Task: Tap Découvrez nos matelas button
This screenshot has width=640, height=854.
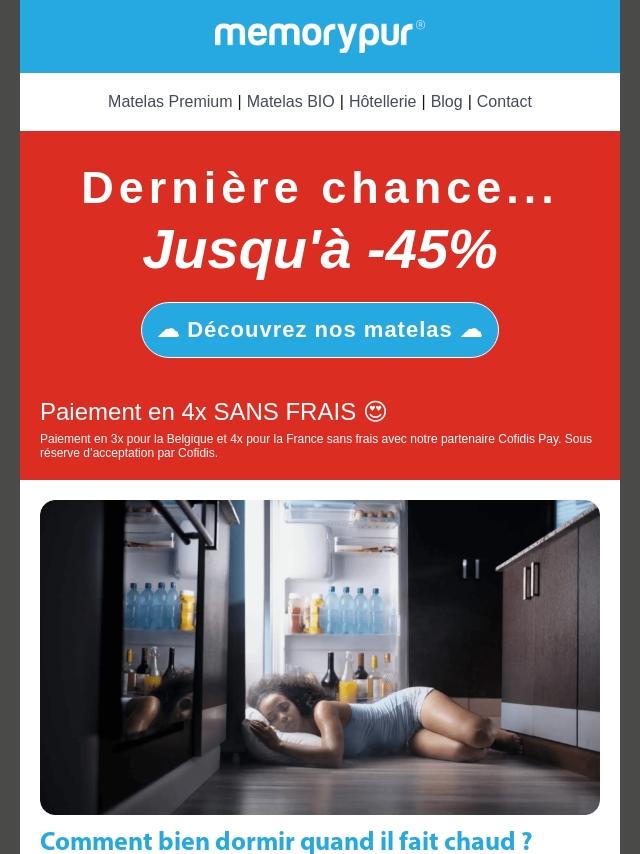Action: click(320, 330)
